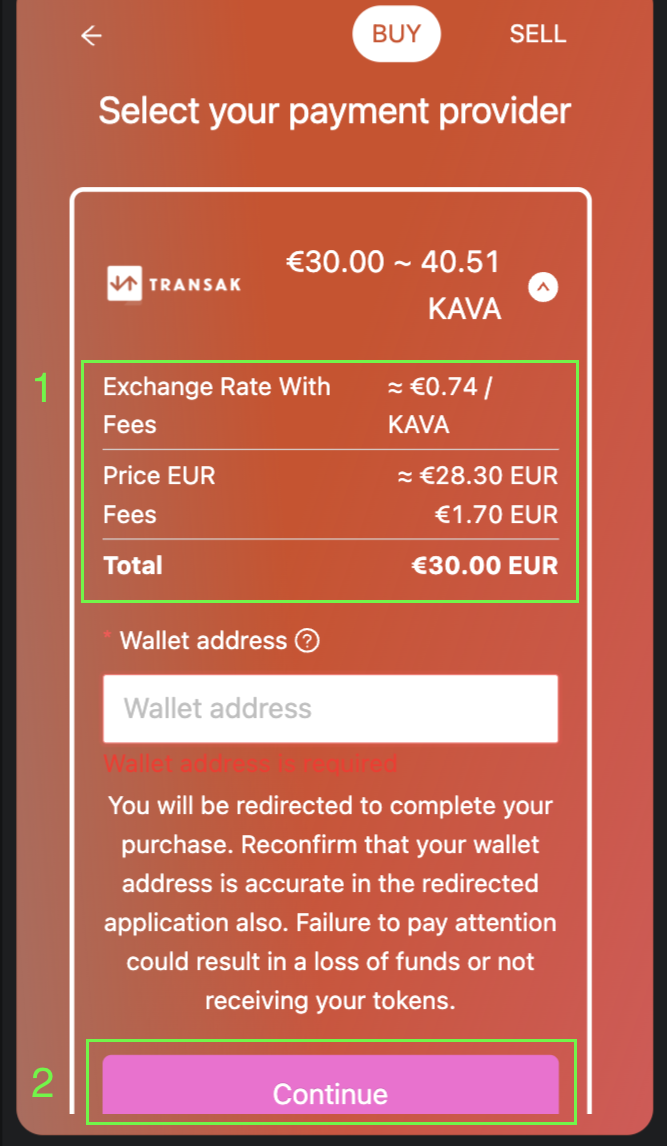The height and width of the screenshot is (1146, 667).
Task: Switch to the SELL tab
Action: click(538, 34)
